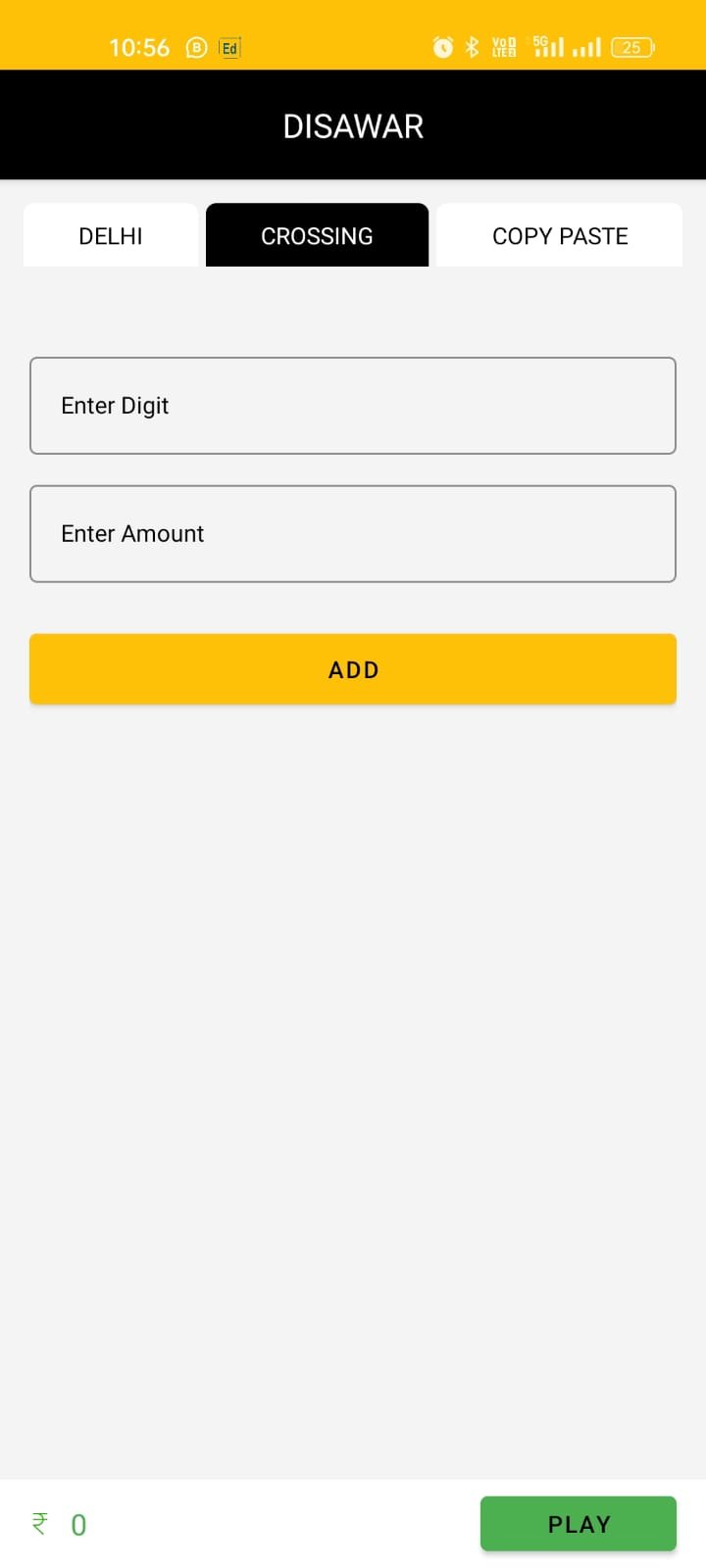Focus the Enter Digit field
706x1568 pixels.
point(353,406)
